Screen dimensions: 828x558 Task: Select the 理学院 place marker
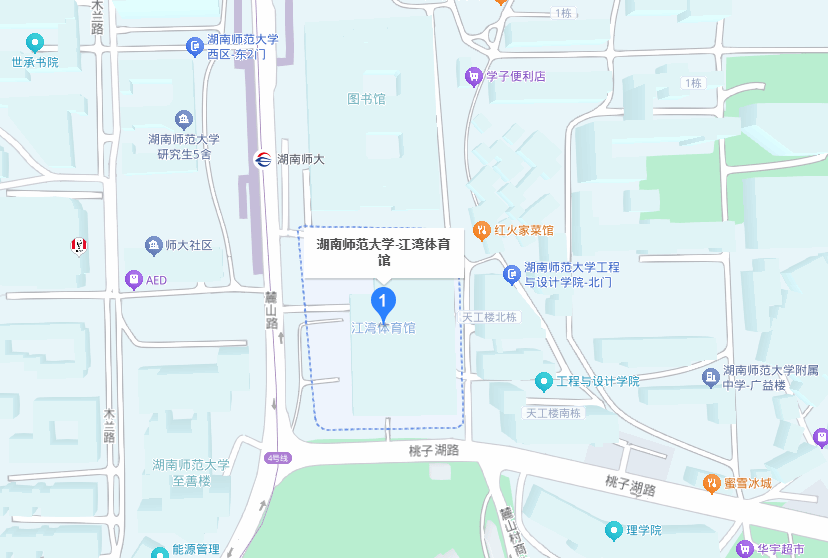coord(613,529)
